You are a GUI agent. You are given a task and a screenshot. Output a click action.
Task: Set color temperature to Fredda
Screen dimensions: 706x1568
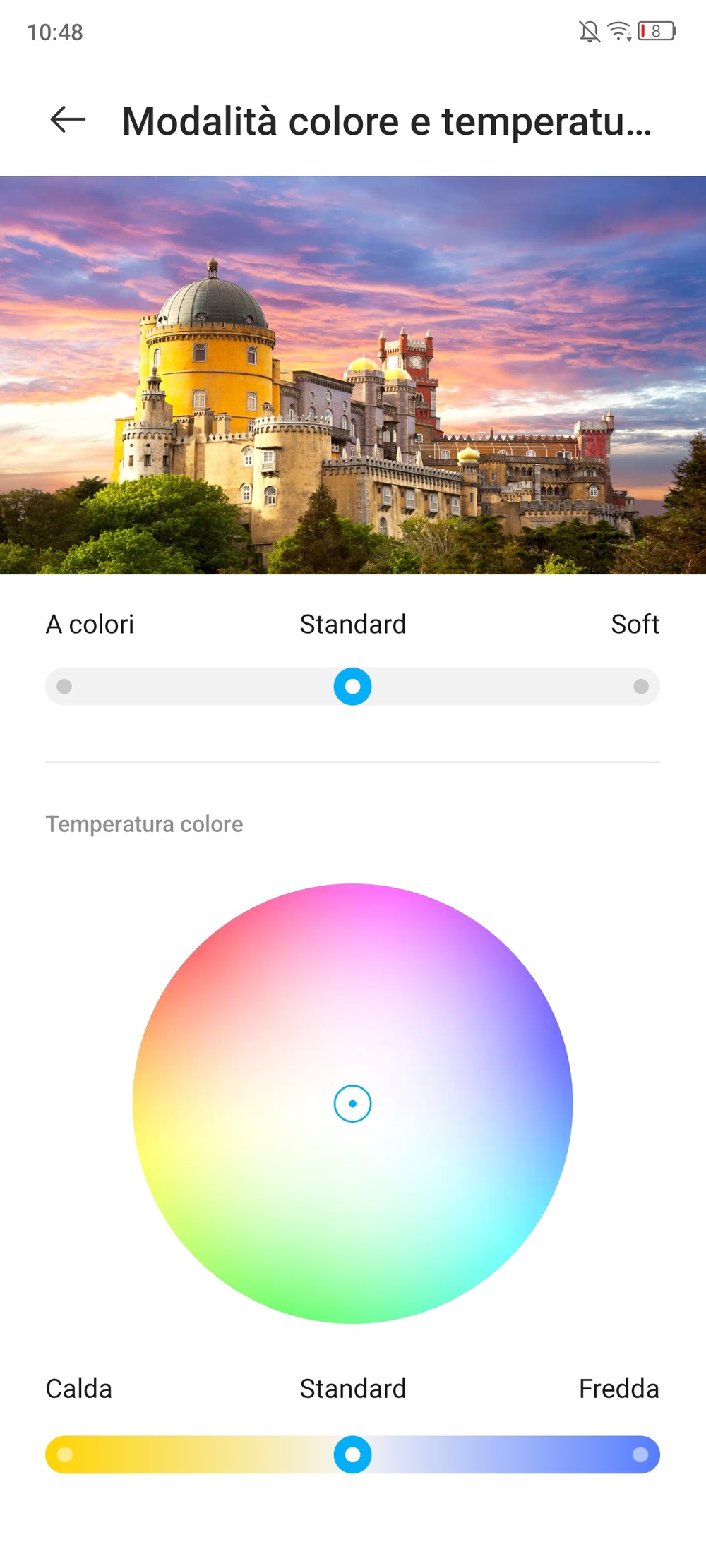tap(640, 1454)
